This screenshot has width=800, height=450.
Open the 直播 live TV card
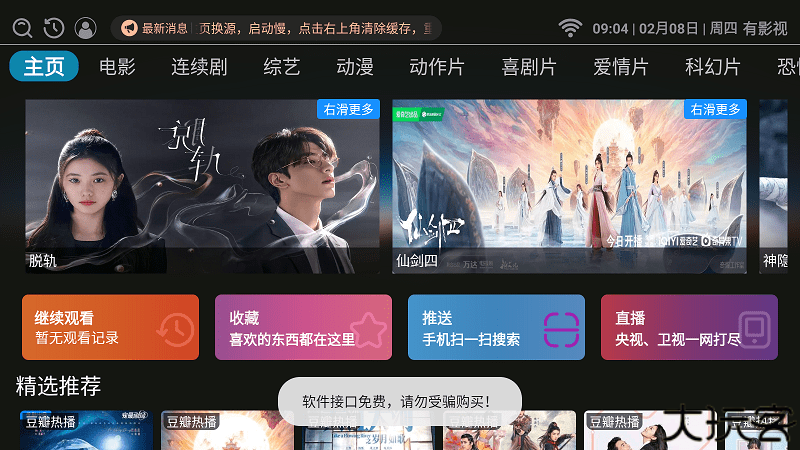pos(689,328)
